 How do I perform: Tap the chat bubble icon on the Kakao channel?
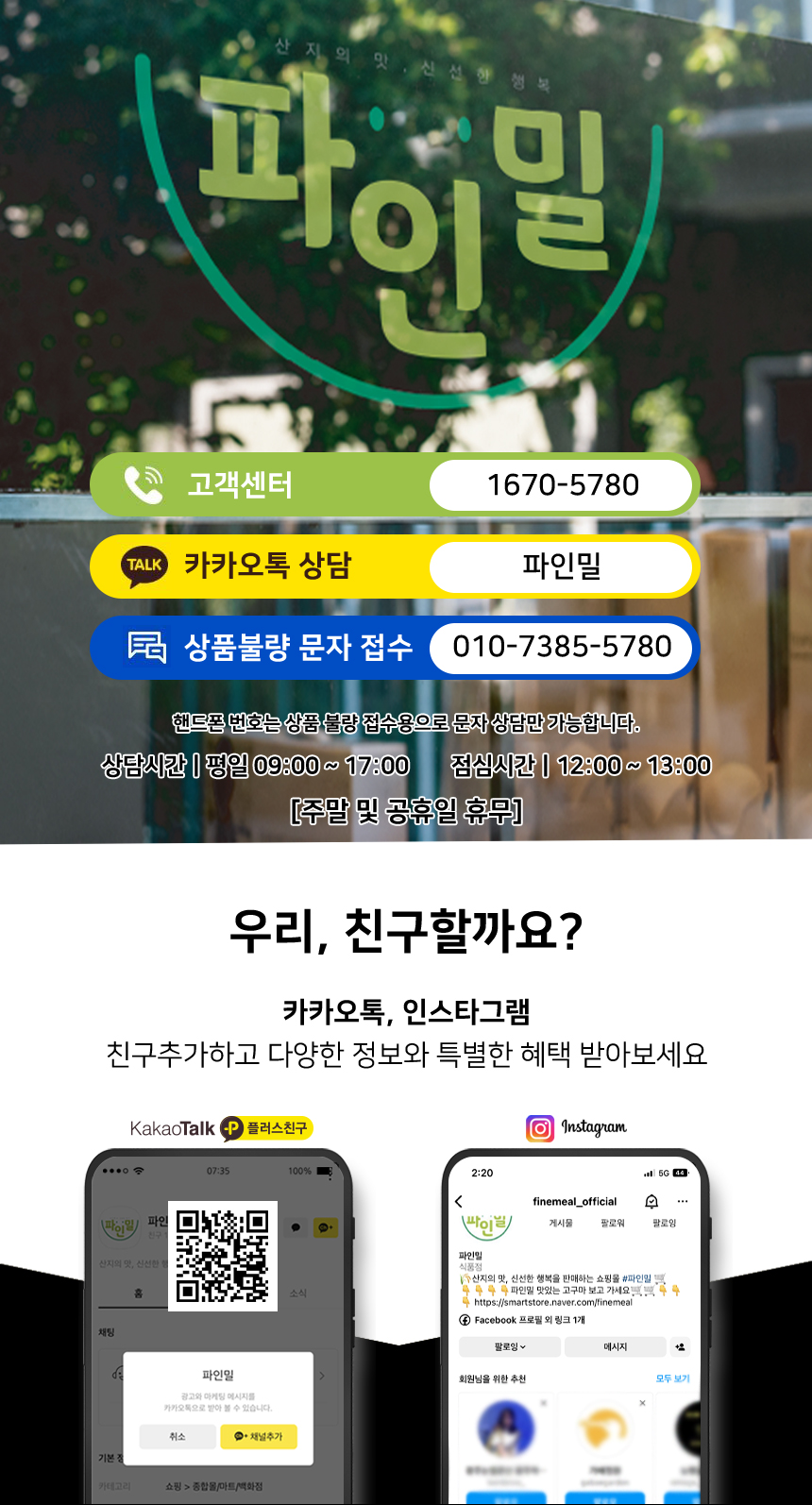(x=296, y=1228)
